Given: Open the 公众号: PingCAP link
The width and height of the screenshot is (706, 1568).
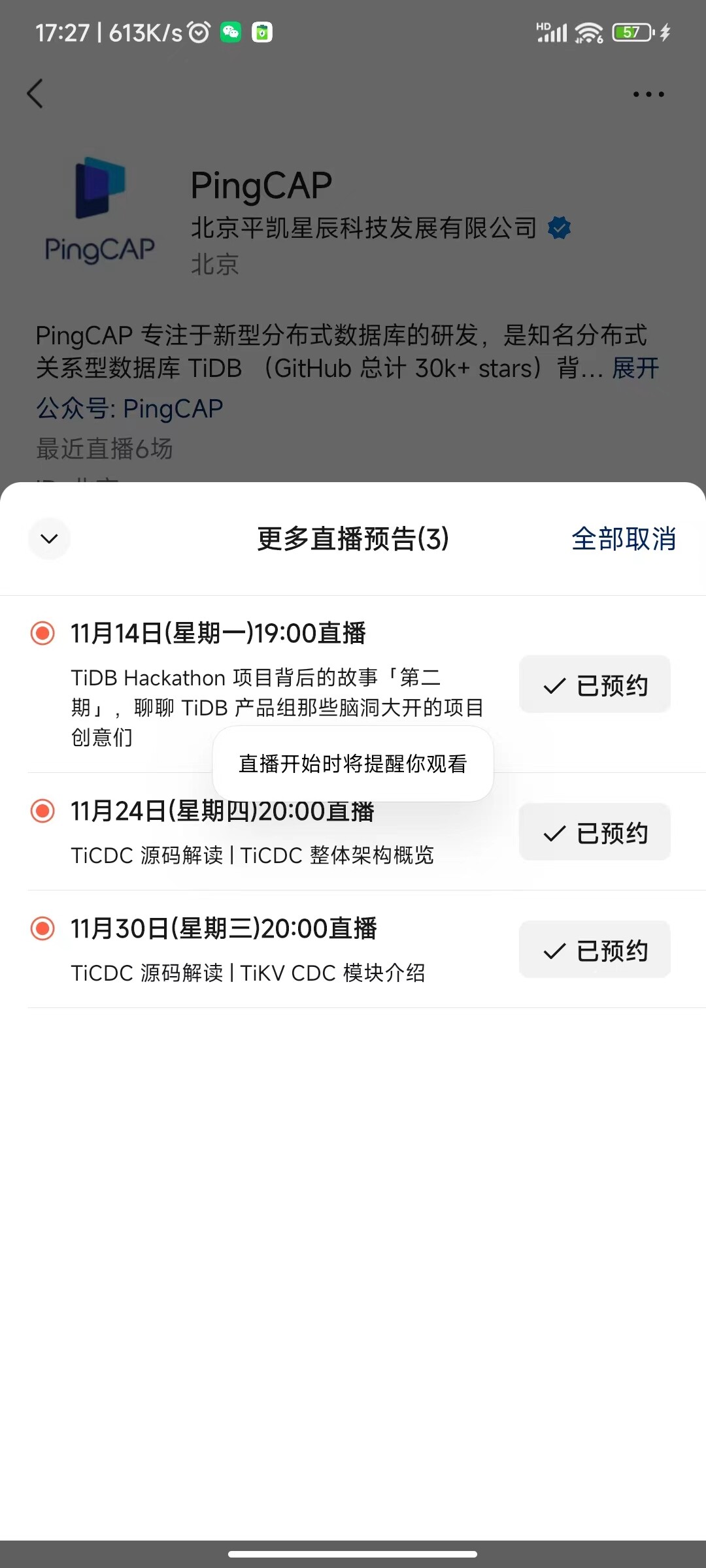Looking at the screenshot, I should coord(129,409).
